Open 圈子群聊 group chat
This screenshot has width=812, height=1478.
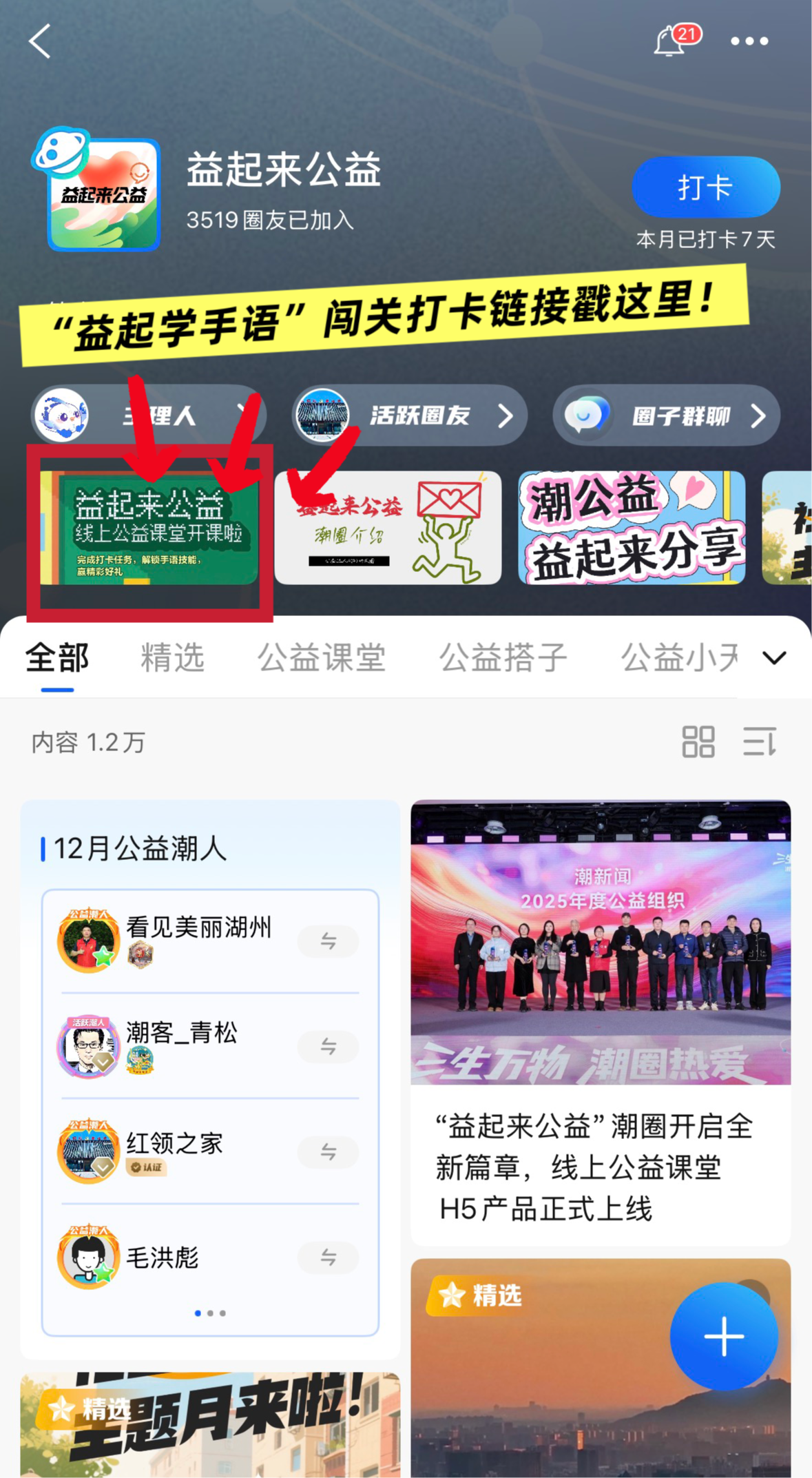pos(666,415)
